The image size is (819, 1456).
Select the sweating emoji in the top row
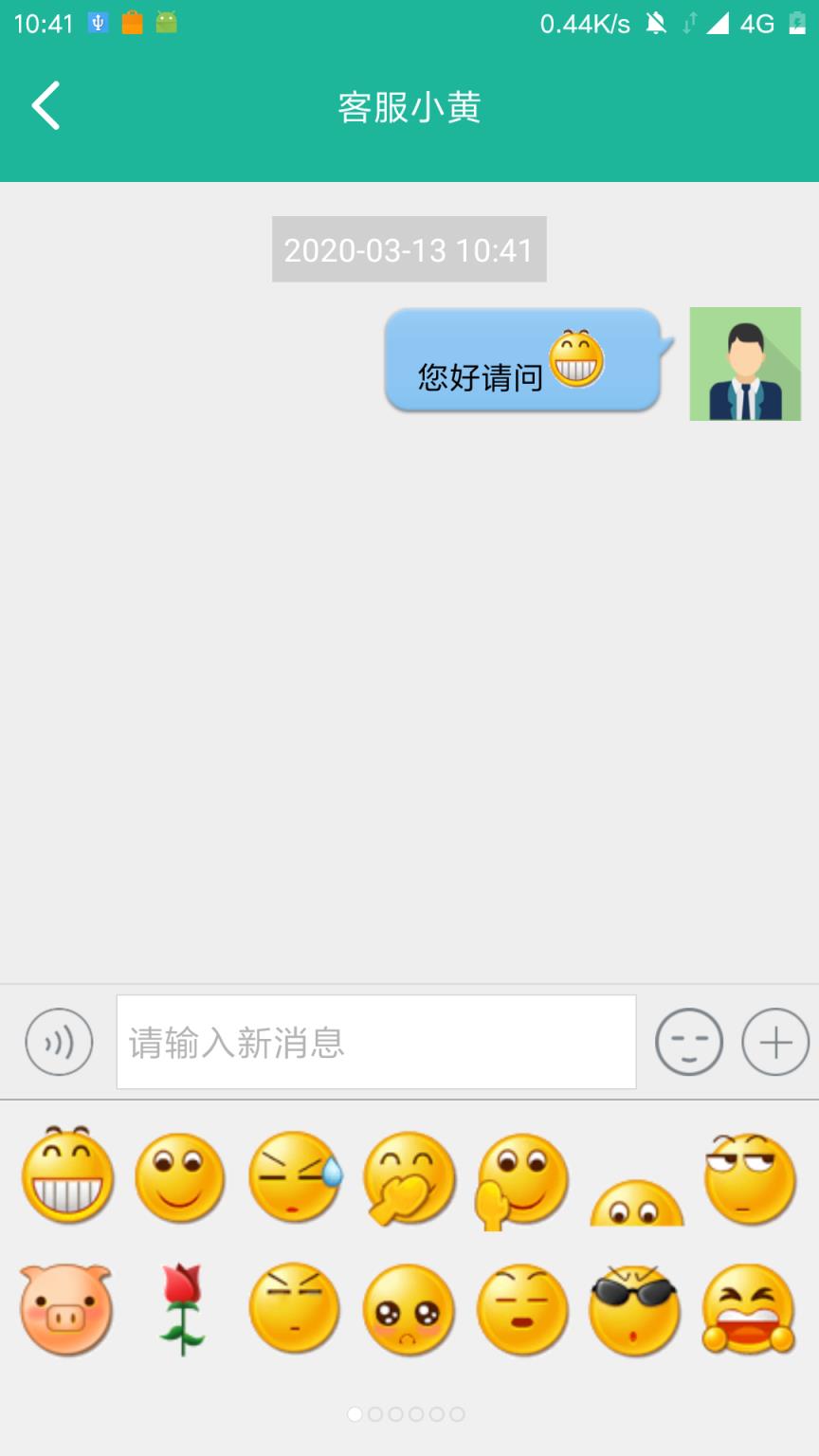point(294,1175)
